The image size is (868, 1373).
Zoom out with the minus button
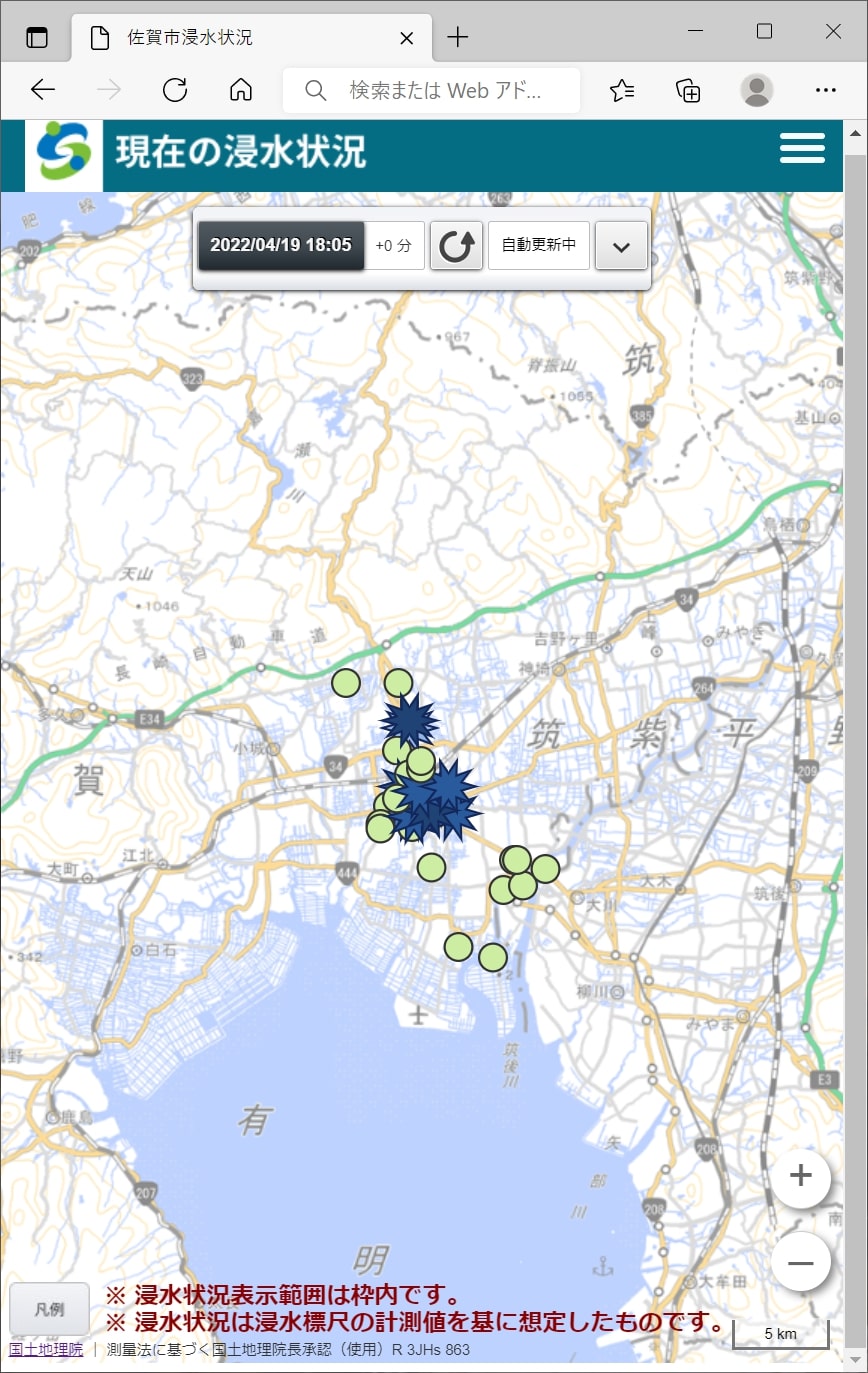point(800,1262)
